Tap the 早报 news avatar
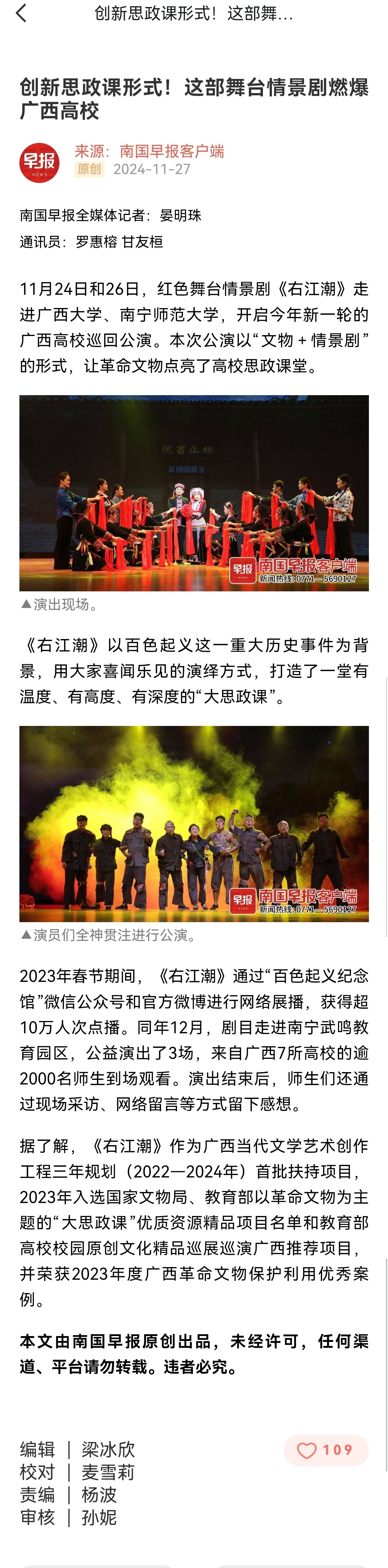The image size is (388, 1568). (x=39, y=163)
